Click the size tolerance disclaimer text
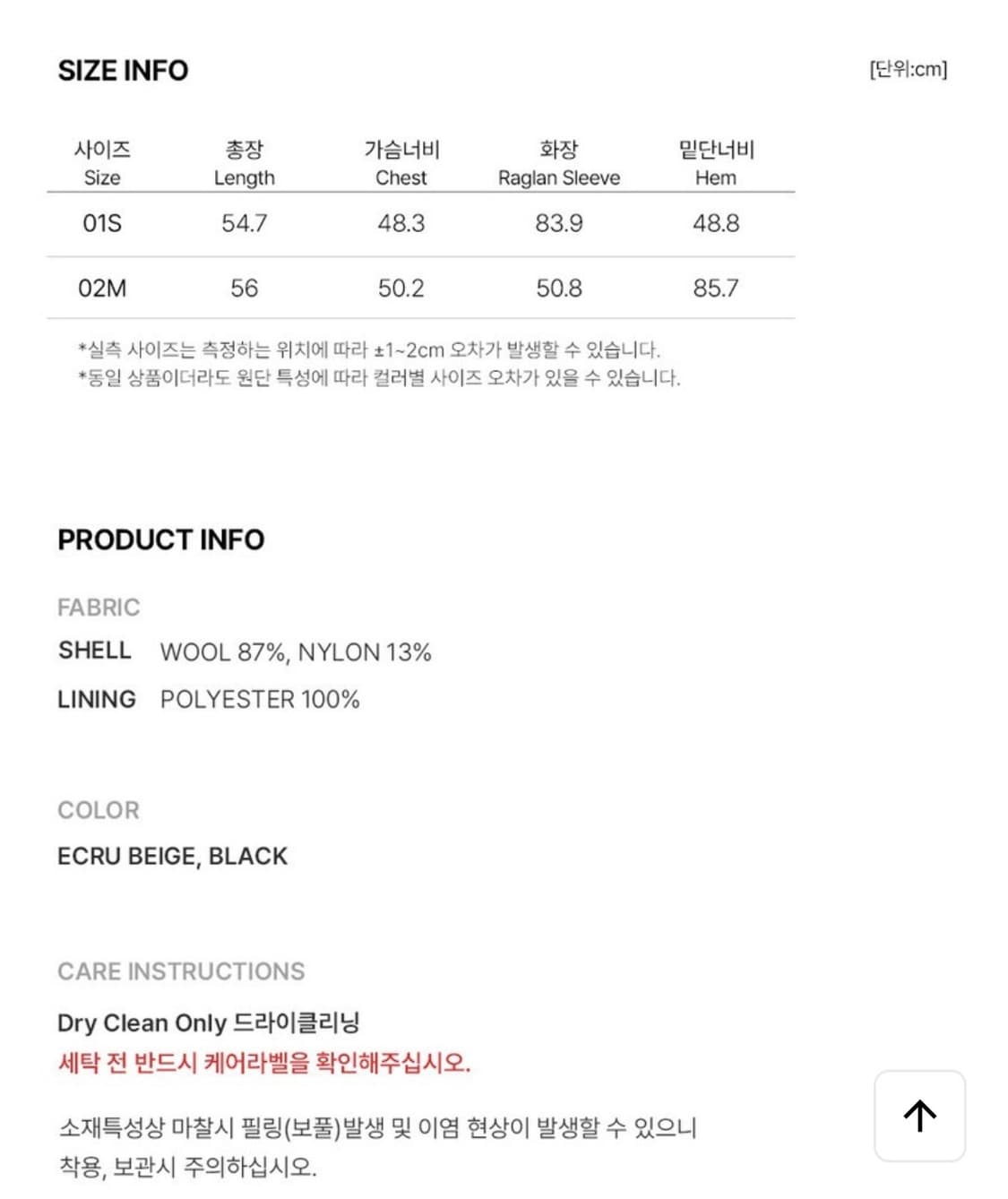Viewport: 1008px width, 1199px height. [x=371, y=349]
